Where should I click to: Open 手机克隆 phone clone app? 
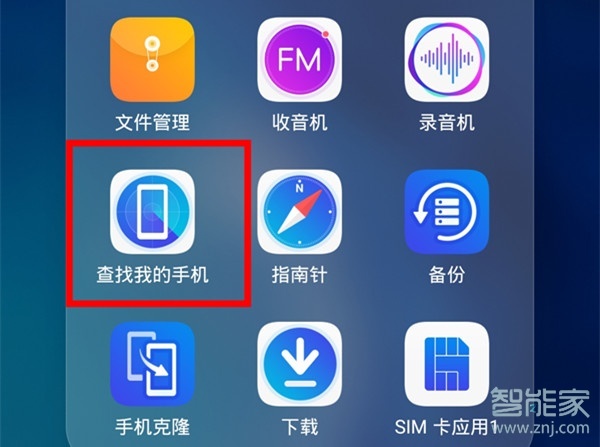point(152,364)
